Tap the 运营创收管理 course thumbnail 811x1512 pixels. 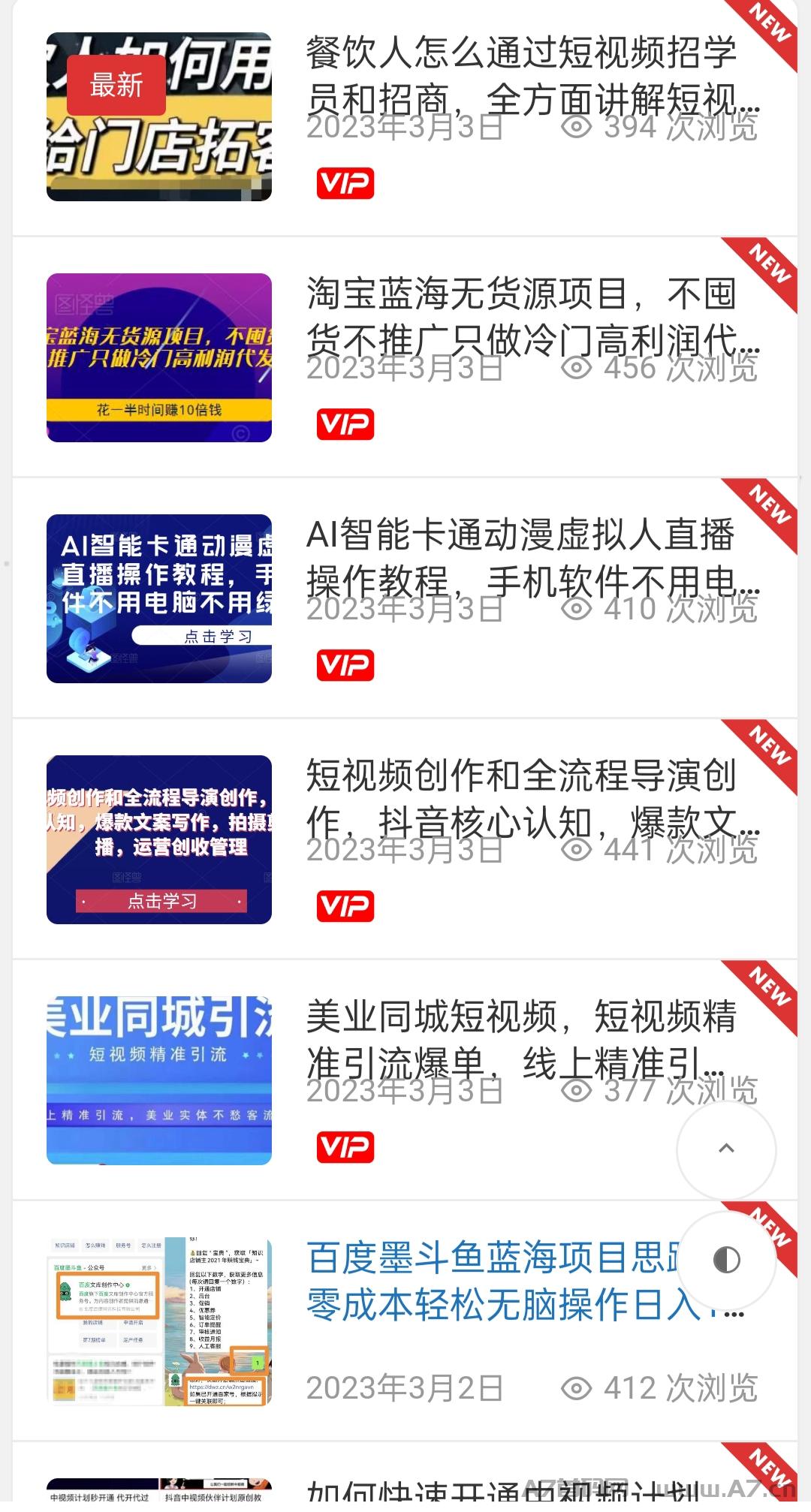pos(159,840)
